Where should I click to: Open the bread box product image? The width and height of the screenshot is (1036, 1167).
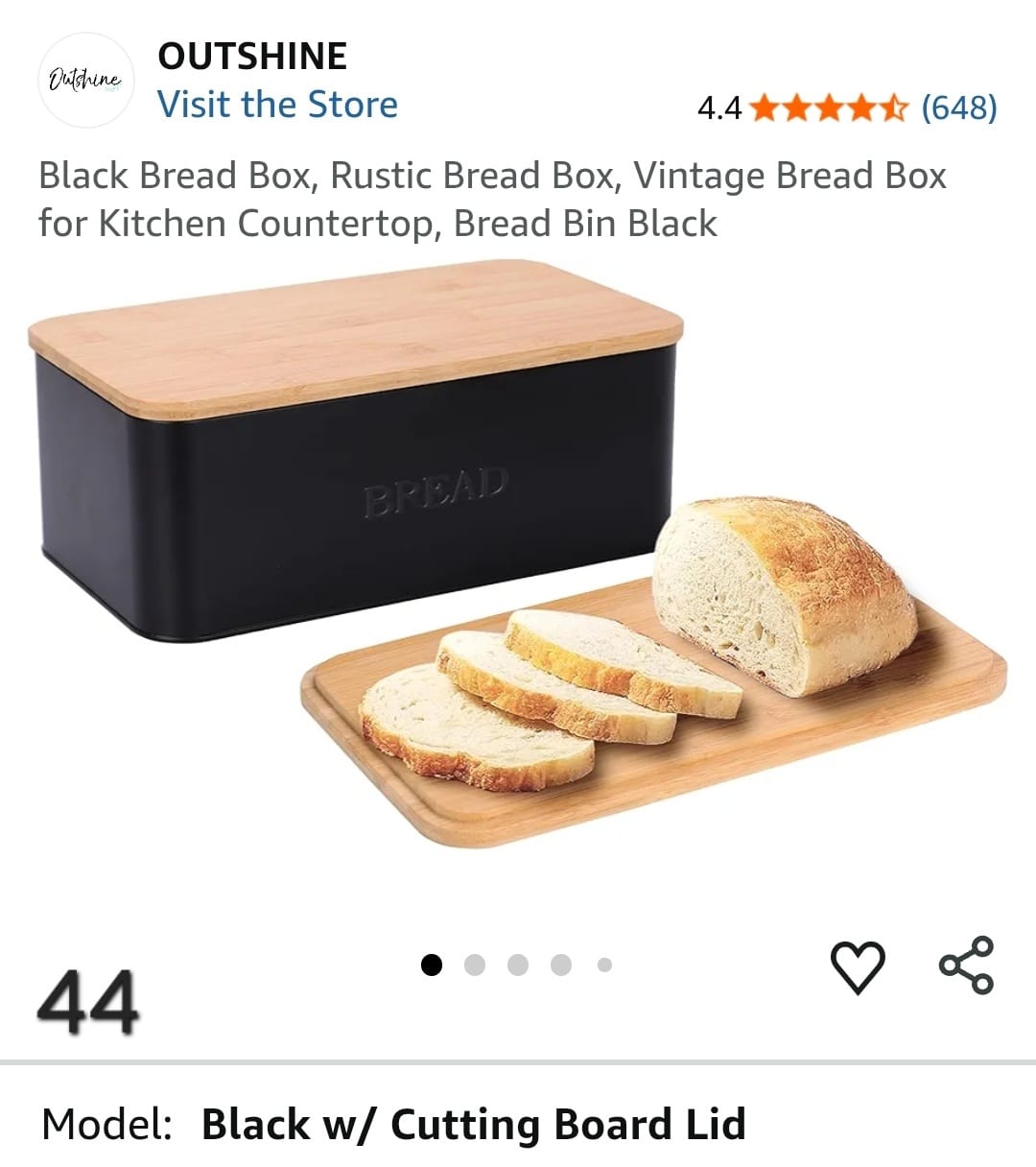tap(518, 557)
